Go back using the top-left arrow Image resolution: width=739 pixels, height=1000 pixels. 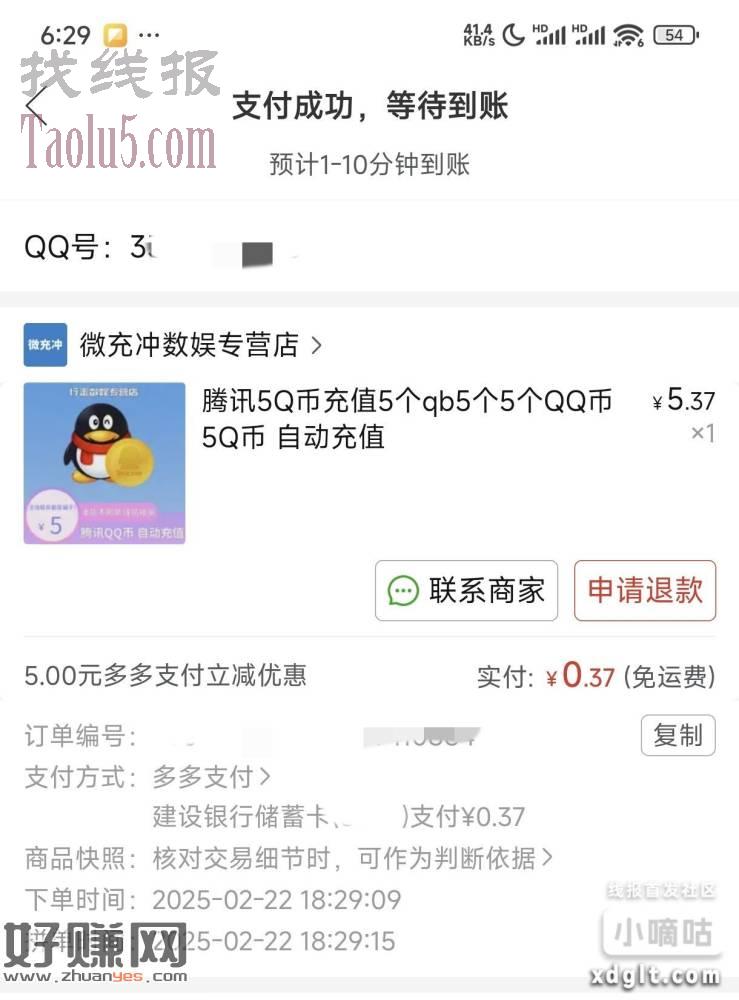pos(37,105)
